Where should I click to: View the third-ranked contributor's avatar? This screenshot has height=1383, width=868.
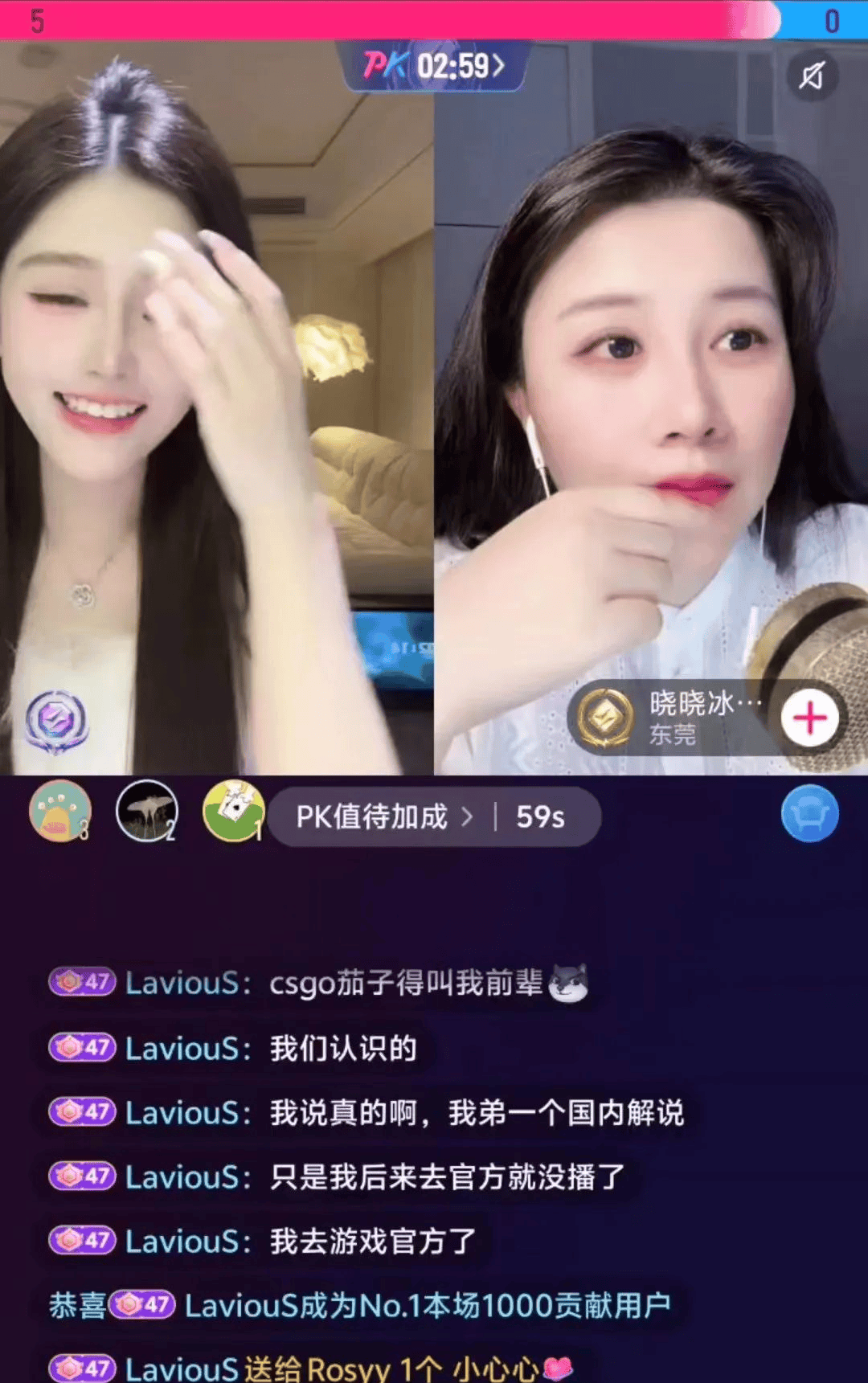coord(60,811)
